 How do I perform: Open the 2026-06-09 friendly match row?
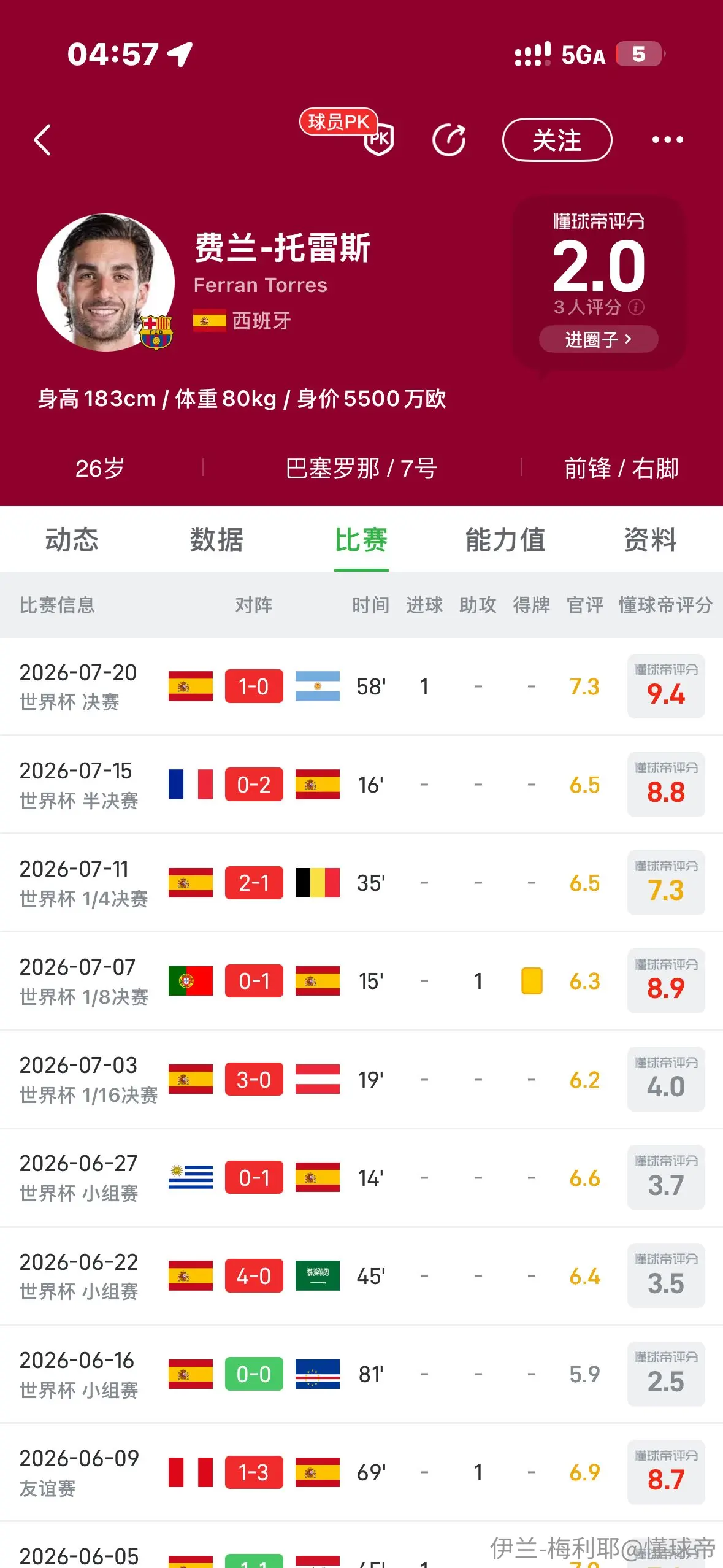361,1472
